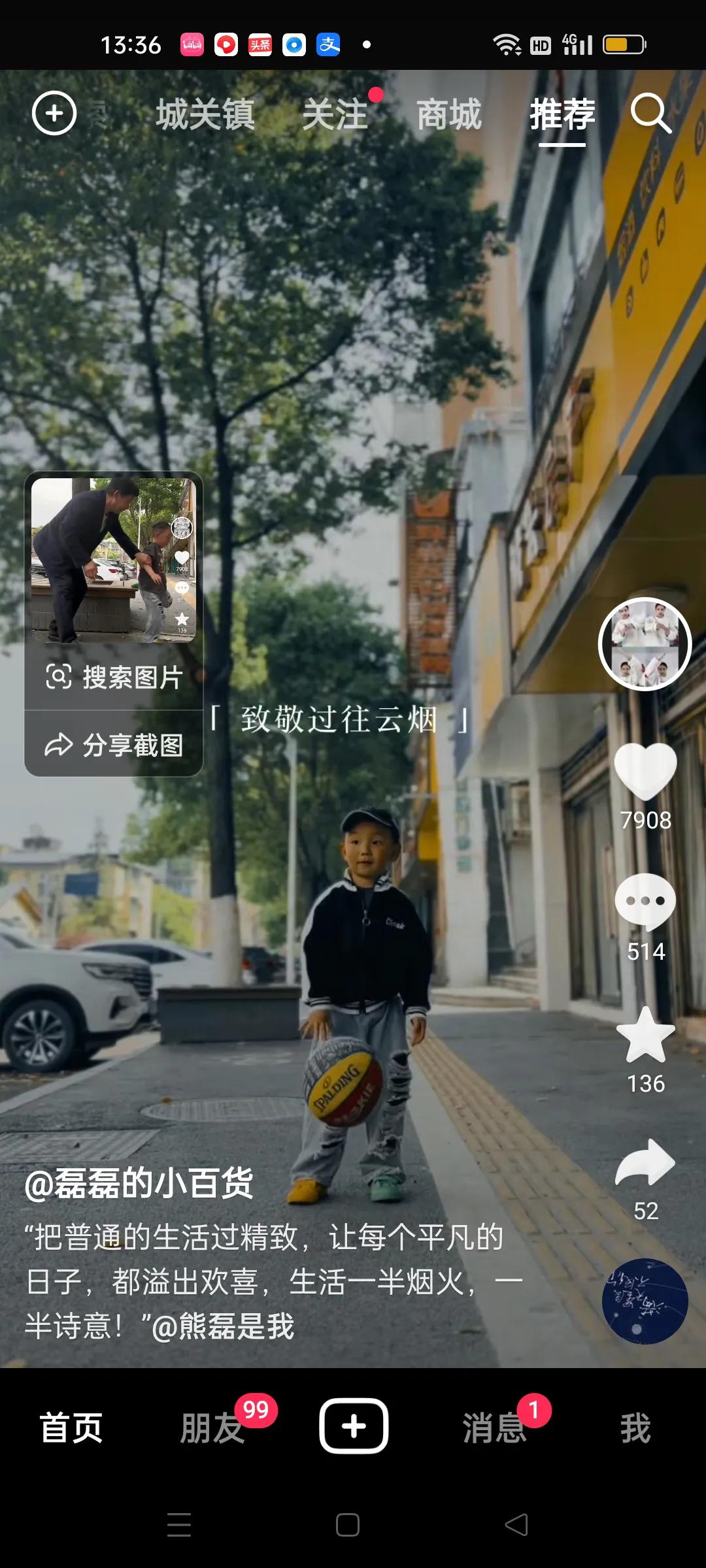706x1568 pixels.
Task: Open the 消息 tab
Action: tap(495, 1428)
